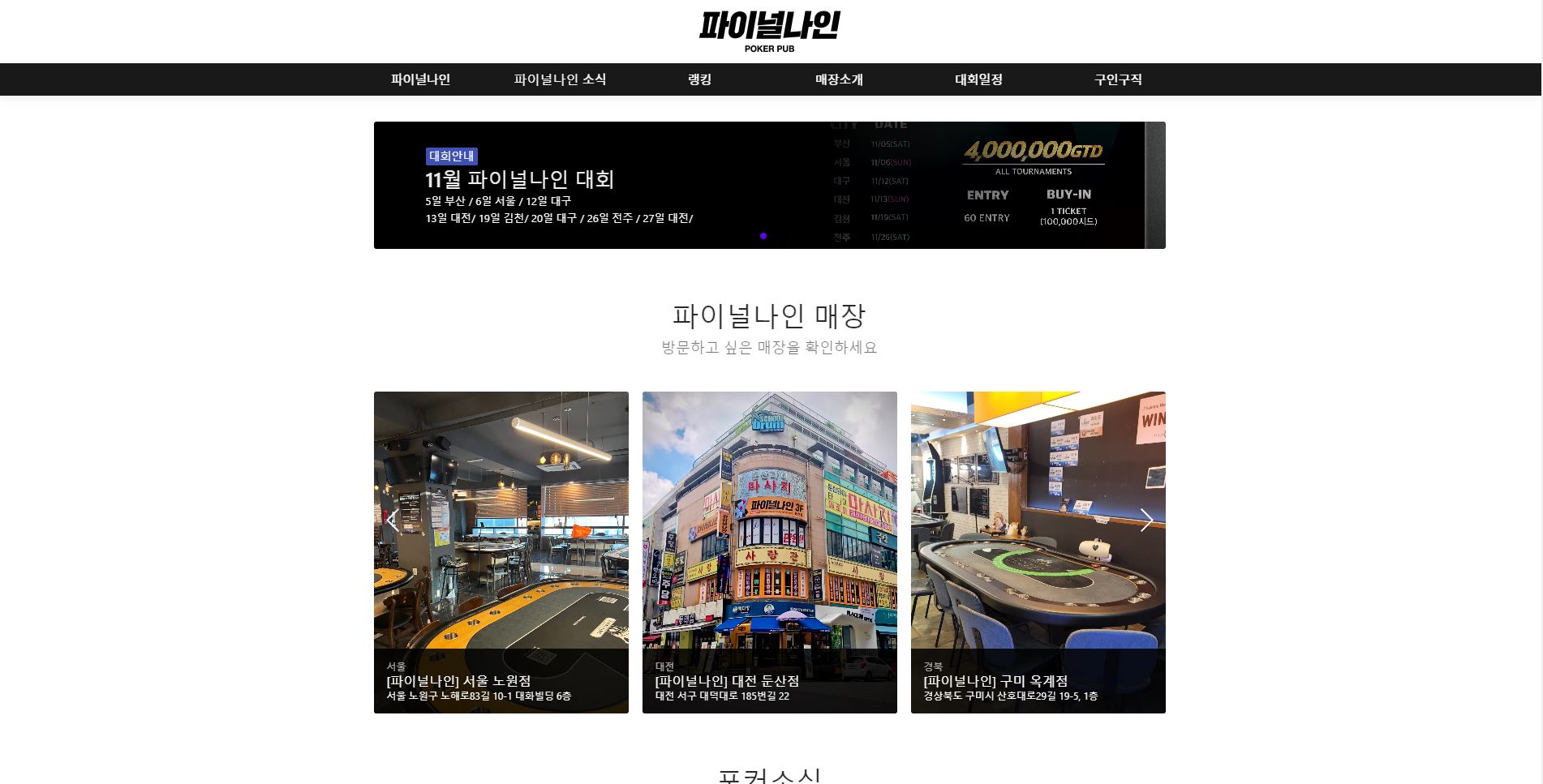
Task: Show next stores with the right arrow
Action: [1146, 521]
